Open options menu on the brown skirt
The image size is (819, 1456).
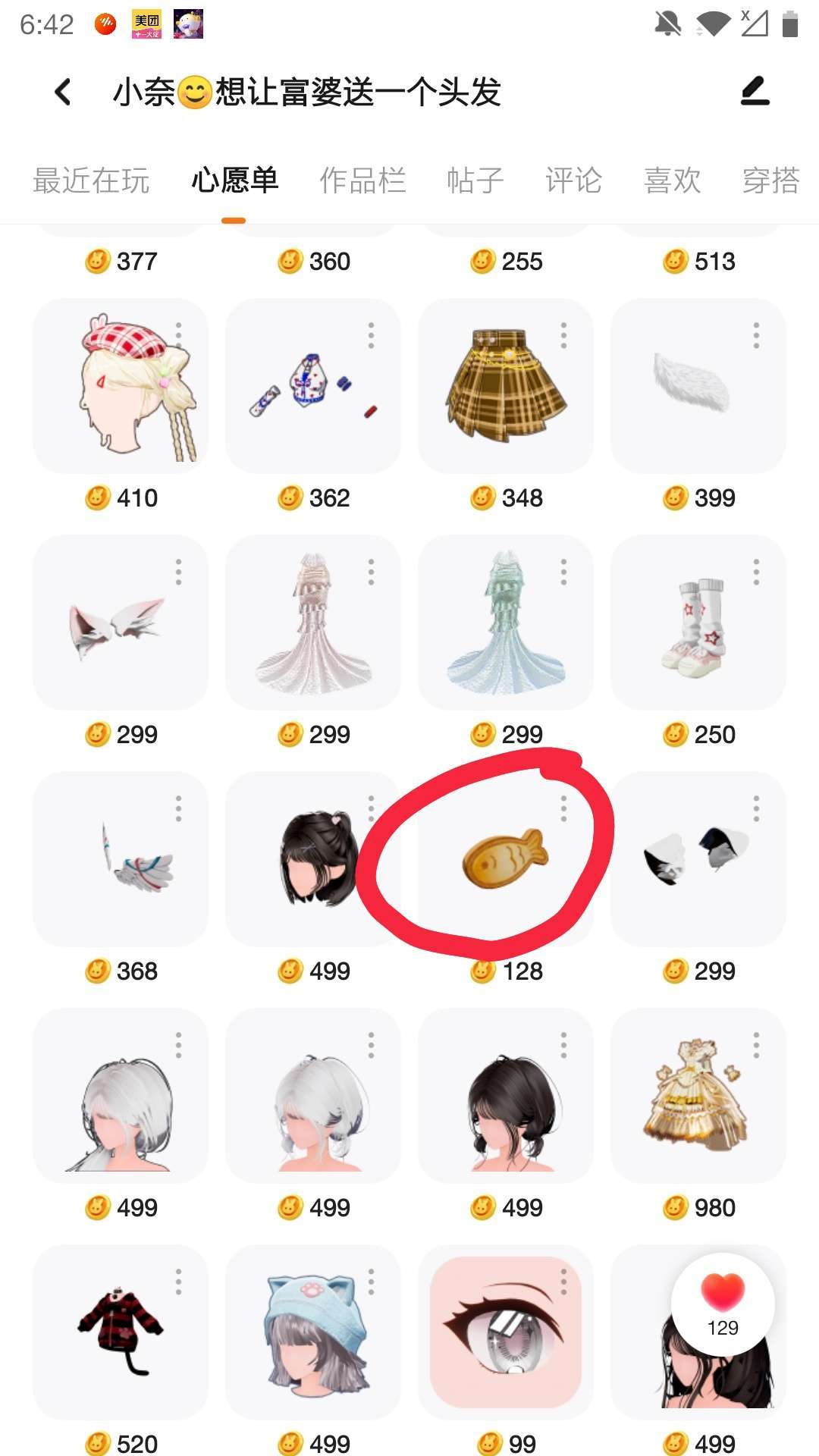click(563, 335)
